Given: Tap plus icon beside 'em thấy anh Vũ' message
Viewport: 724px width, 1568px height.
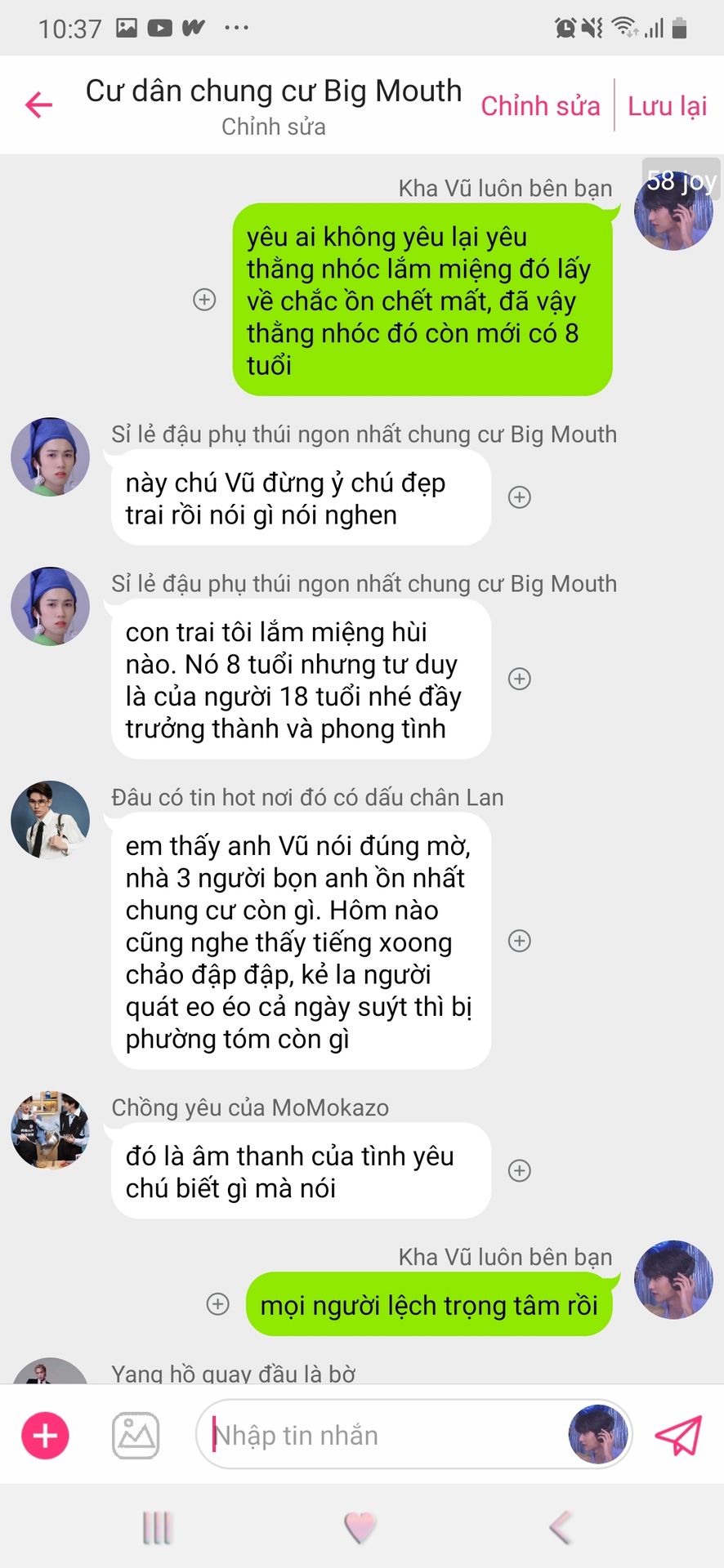Looking at the screenshot, I should [520, 941].
